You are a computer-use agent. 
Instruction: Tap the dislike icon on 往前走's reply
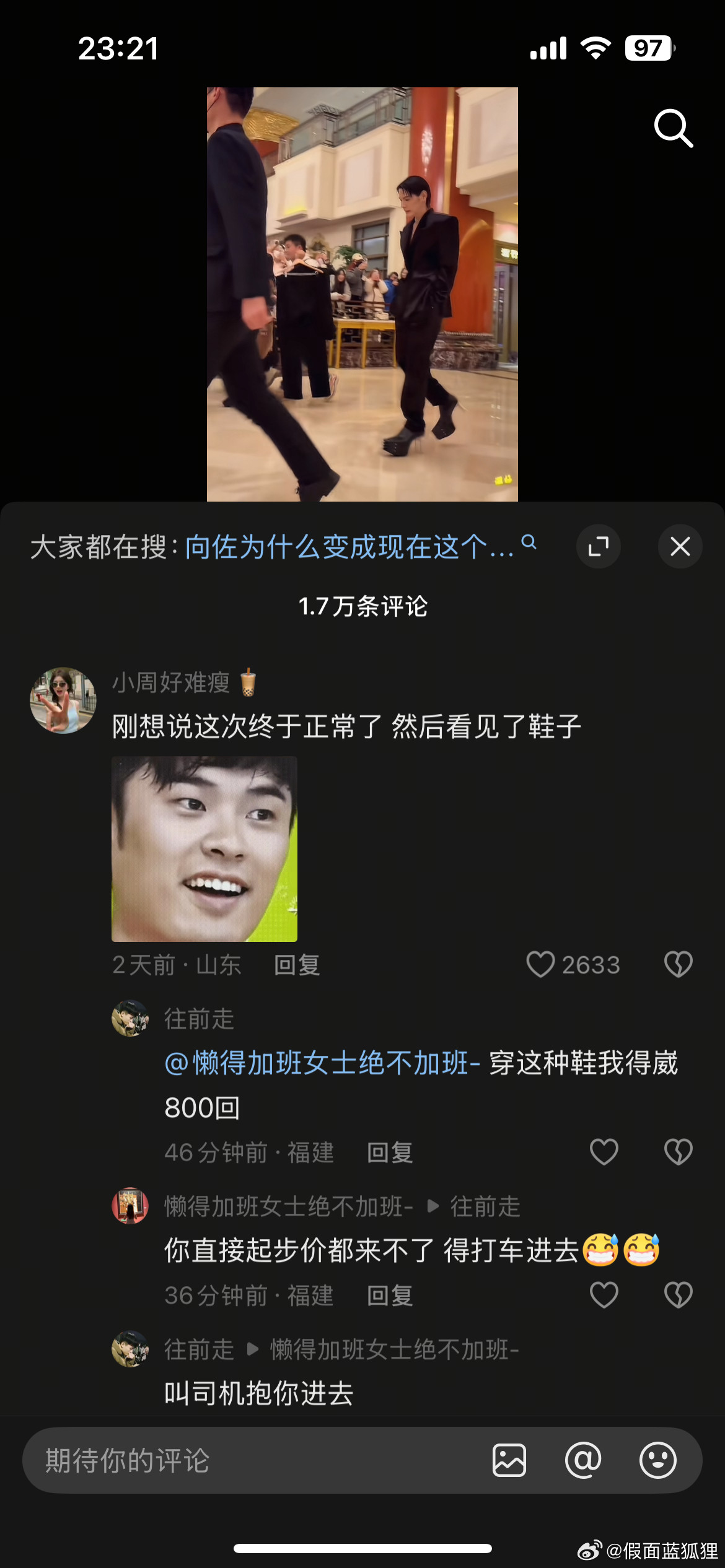679,1151
